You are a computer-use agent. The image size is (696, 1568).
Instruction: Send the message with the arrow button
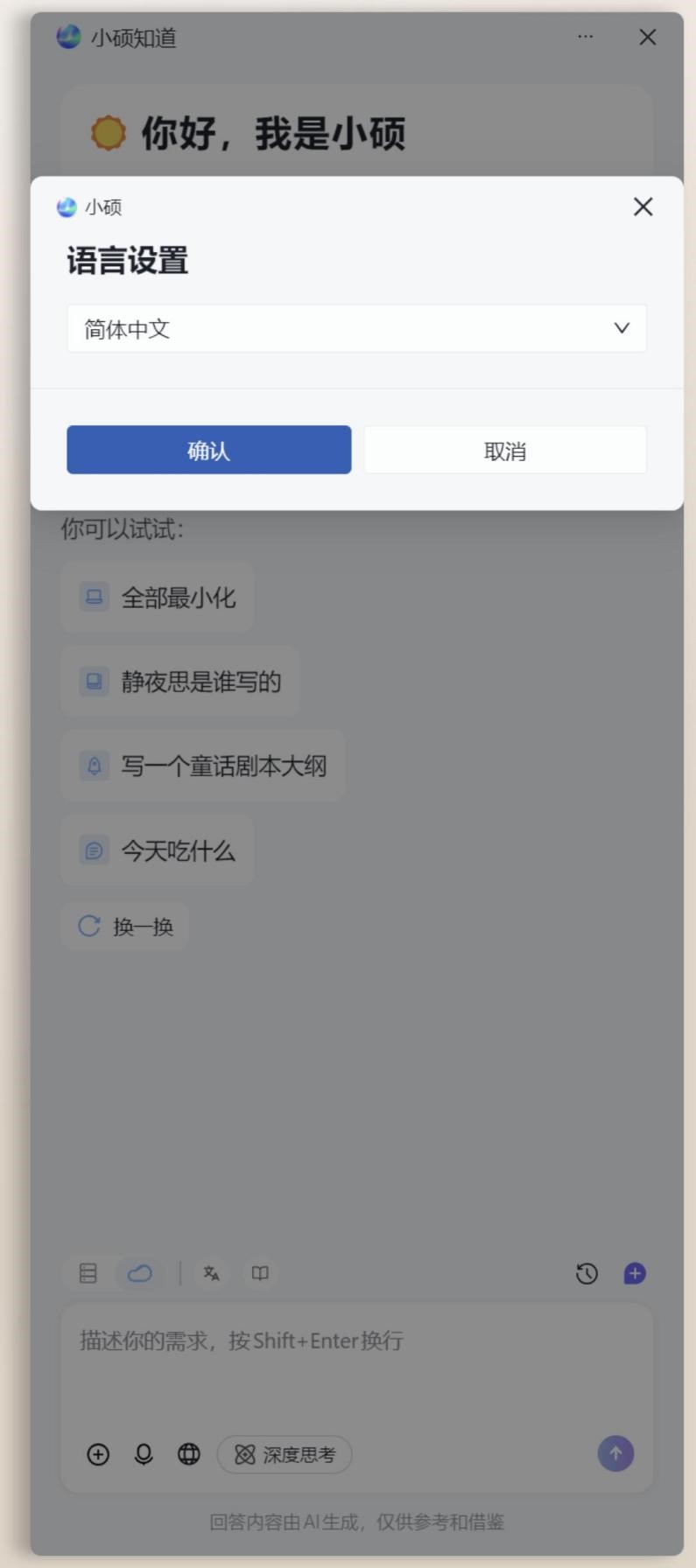click(615, 1453)
